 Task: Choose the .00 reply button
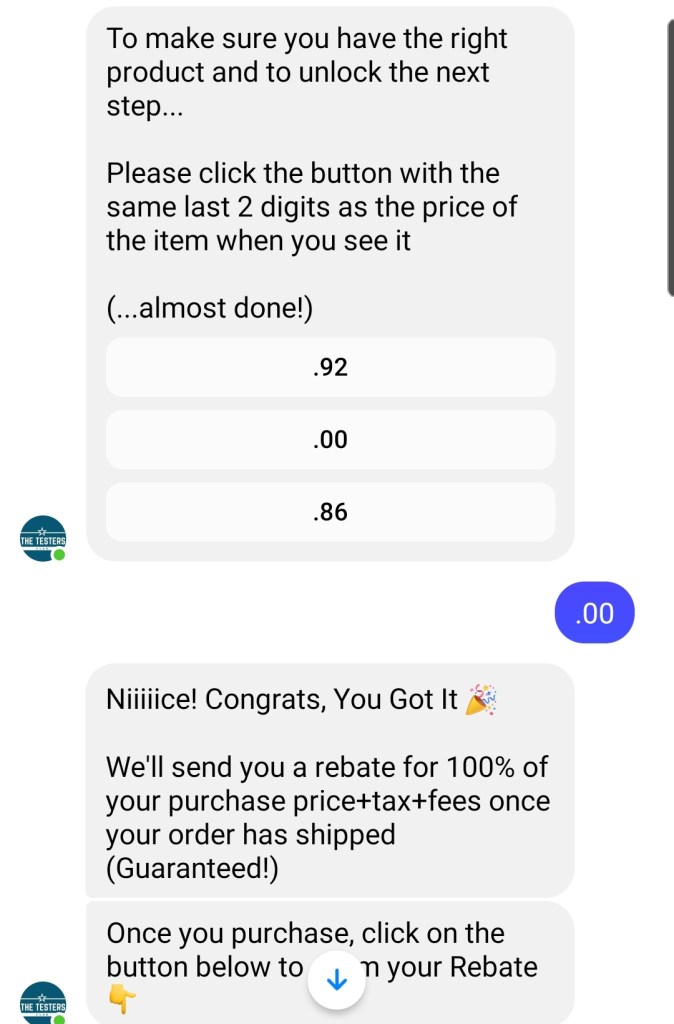coord(330,439)
